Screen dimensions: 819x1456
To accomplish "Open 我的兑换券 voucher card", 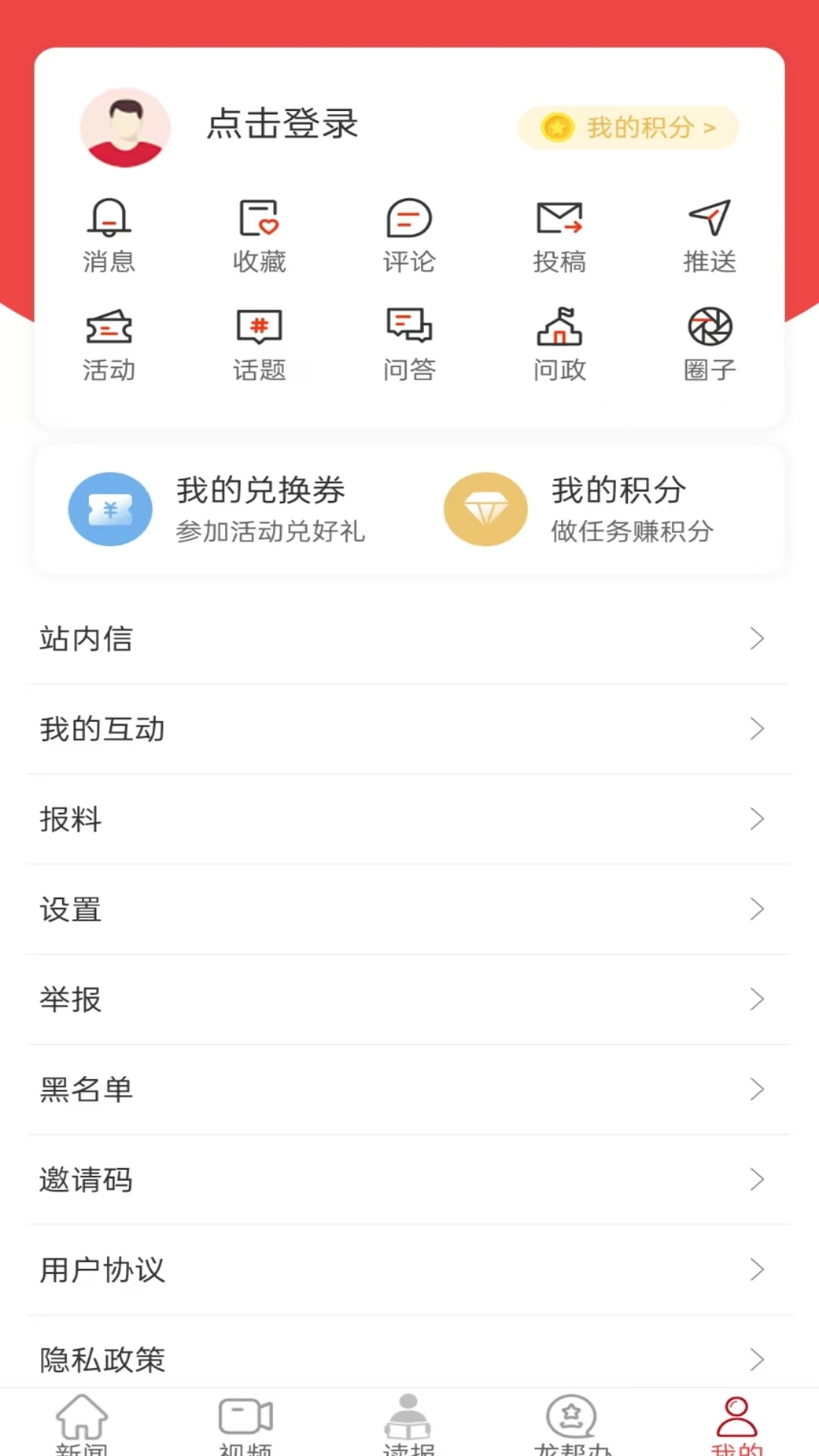I will 220,509.
